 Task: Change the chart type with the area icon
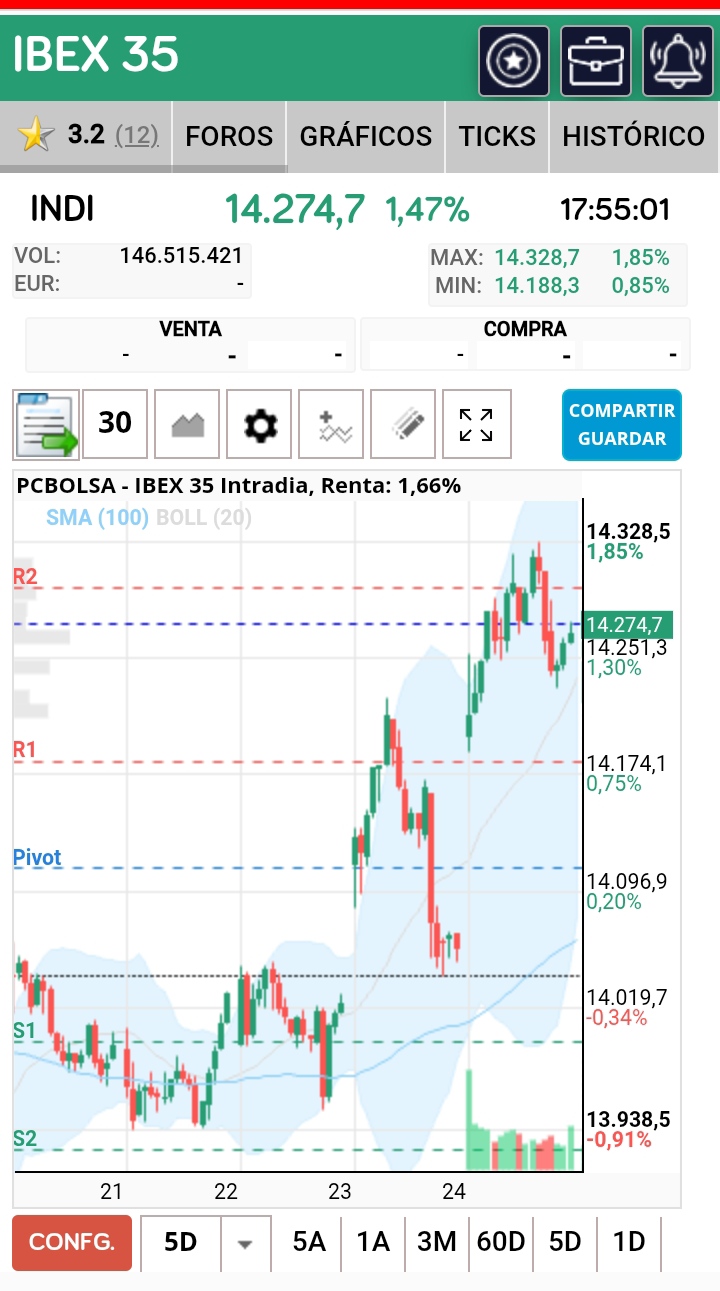click(187, 424)
